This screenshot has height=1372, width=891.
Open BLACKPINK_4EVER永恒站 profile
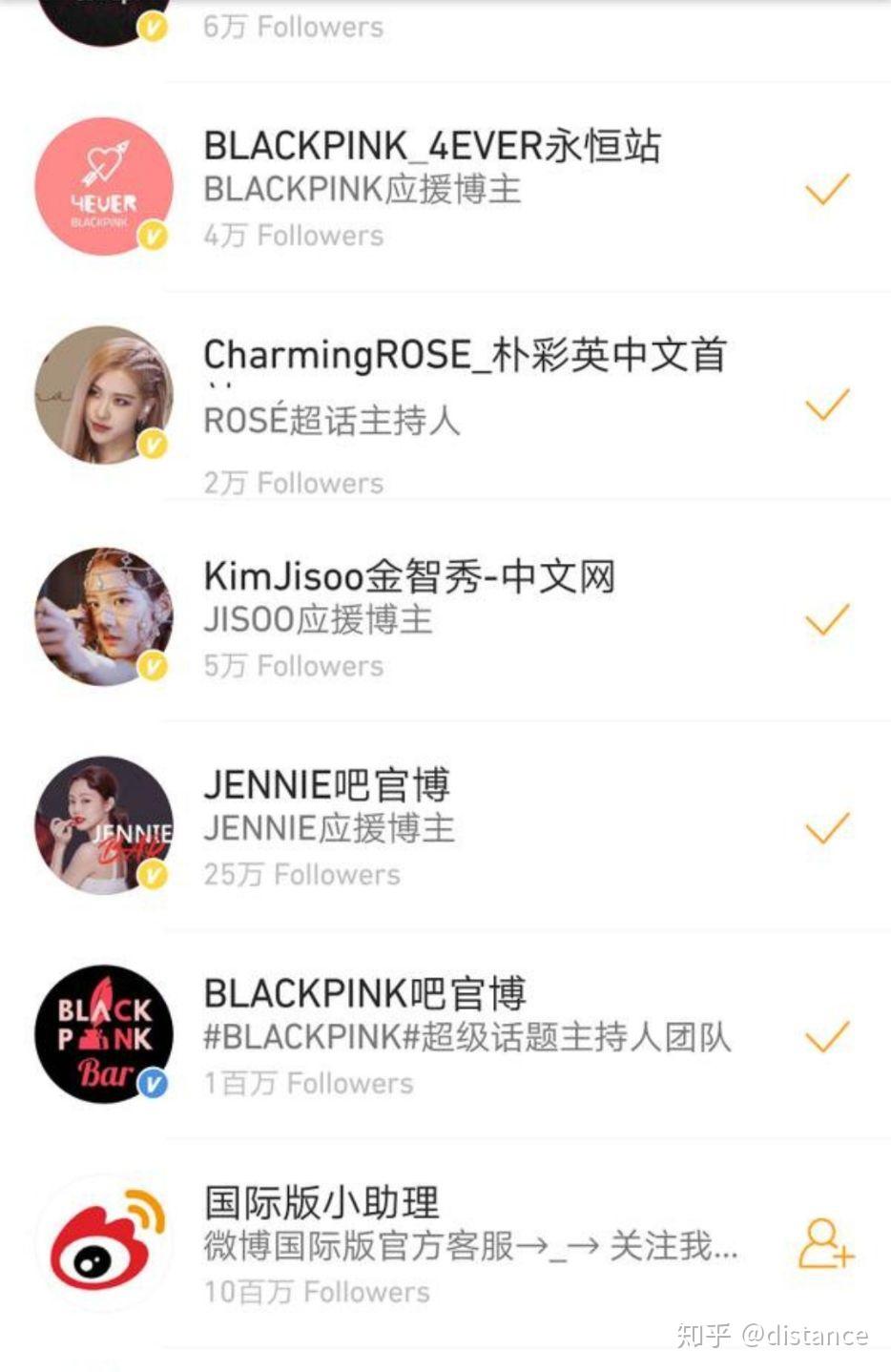pyautogui.click(x=431, y=147)
